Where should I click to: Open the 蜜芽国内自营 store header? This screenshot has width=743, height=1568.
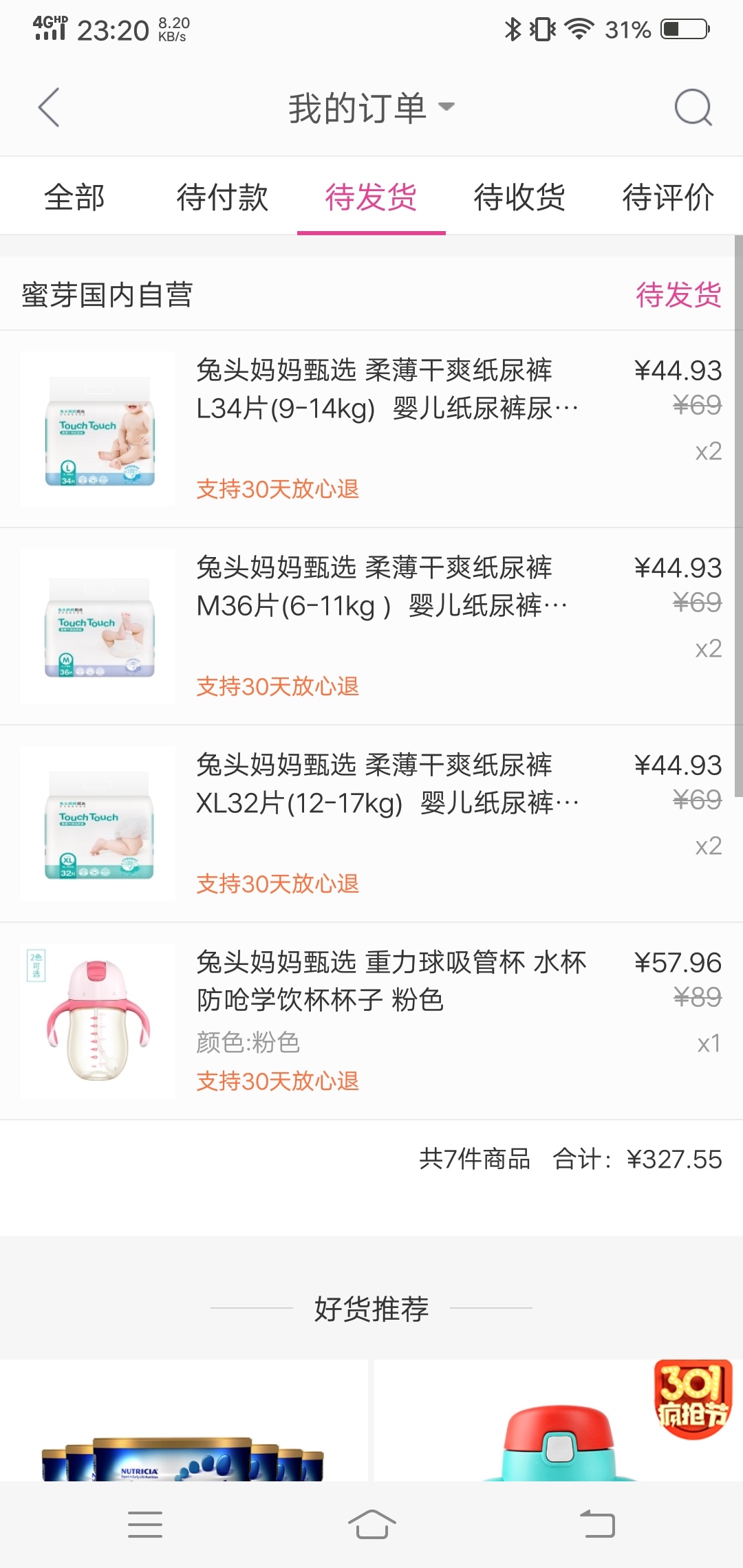[x=107, y=295]
